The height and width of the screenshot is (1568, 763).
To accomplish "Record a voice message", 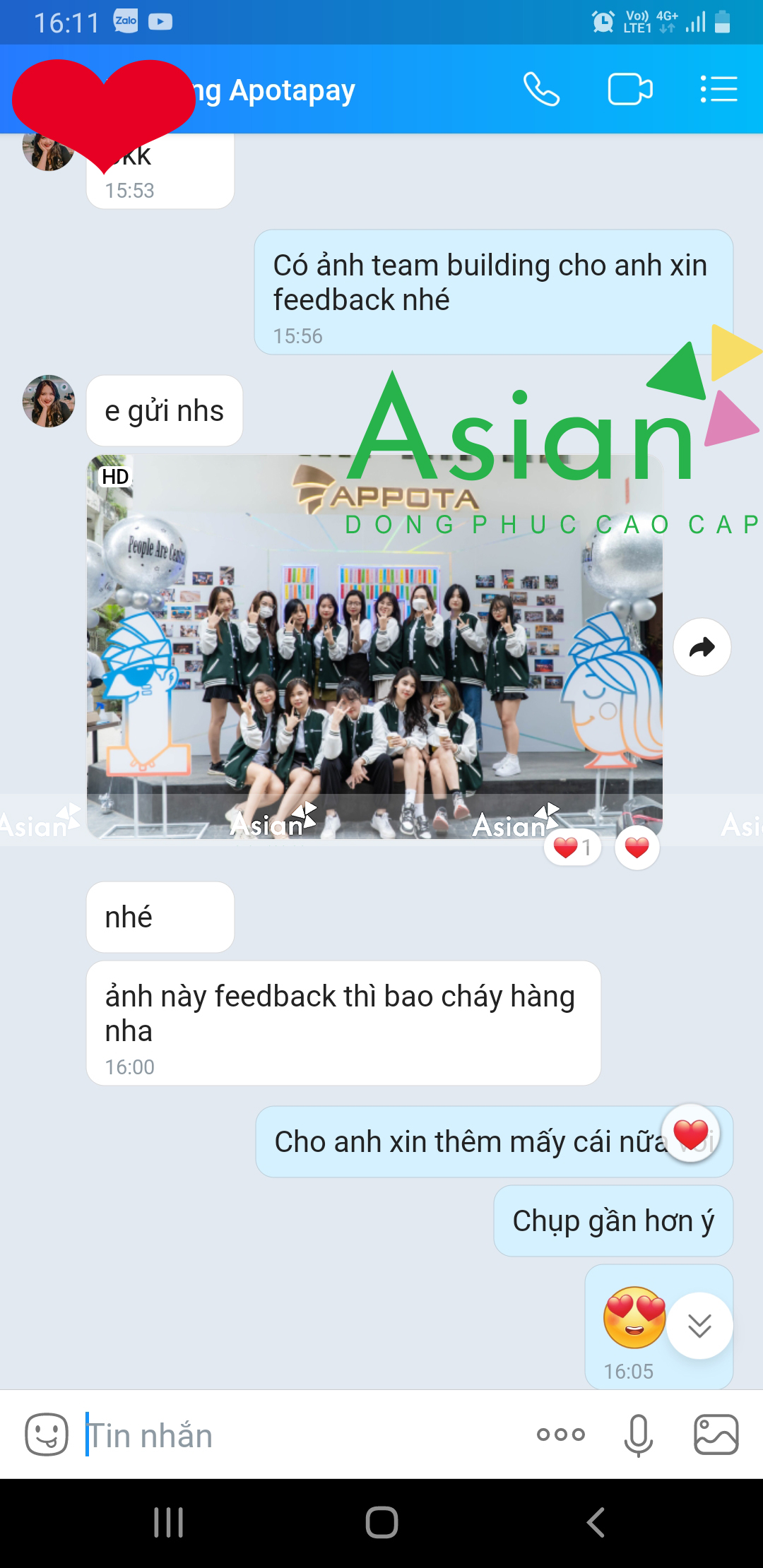I will [638, 1435].
